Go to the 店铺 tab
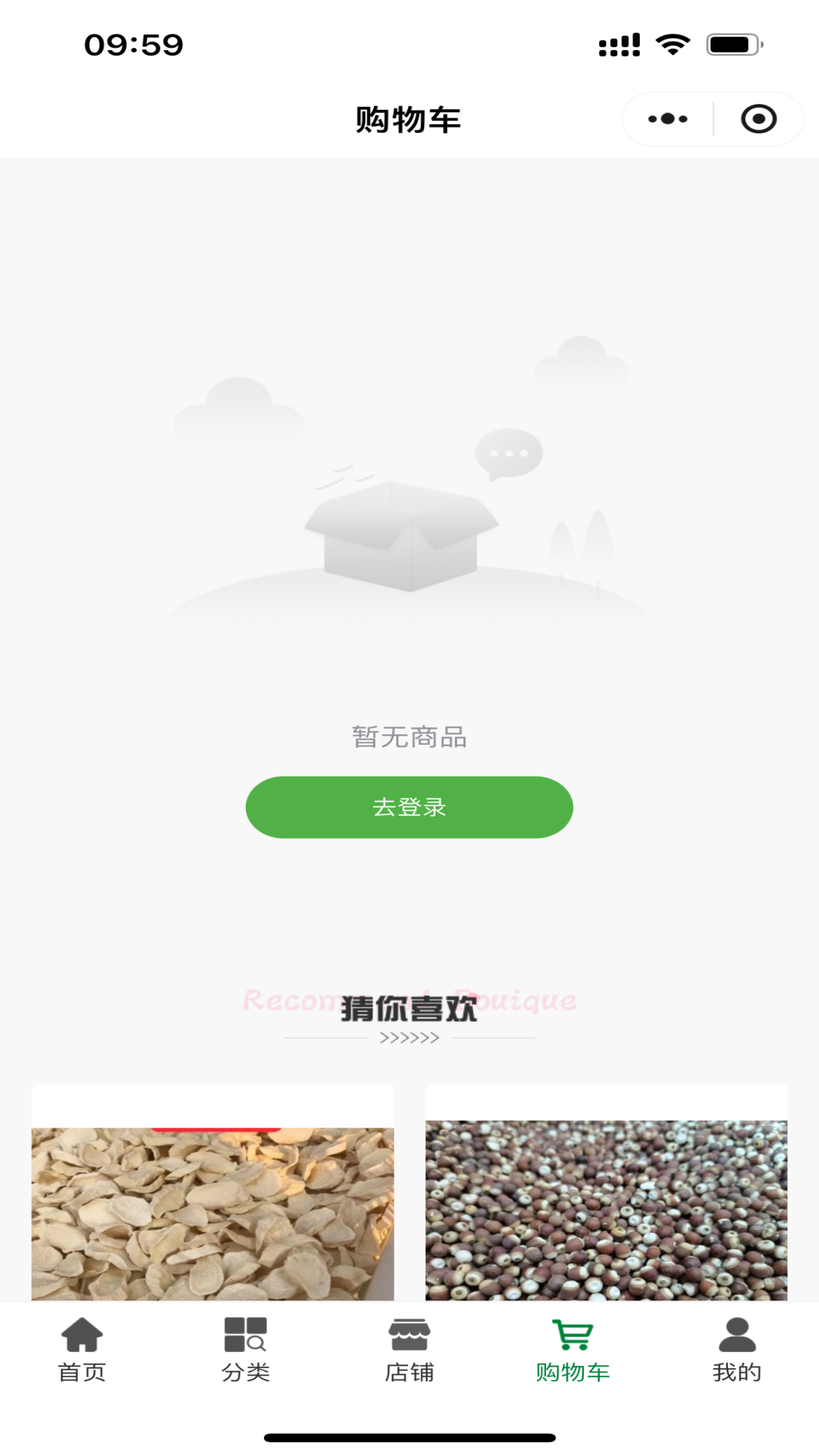The image size is (819, 1456). coord(409,1351)
